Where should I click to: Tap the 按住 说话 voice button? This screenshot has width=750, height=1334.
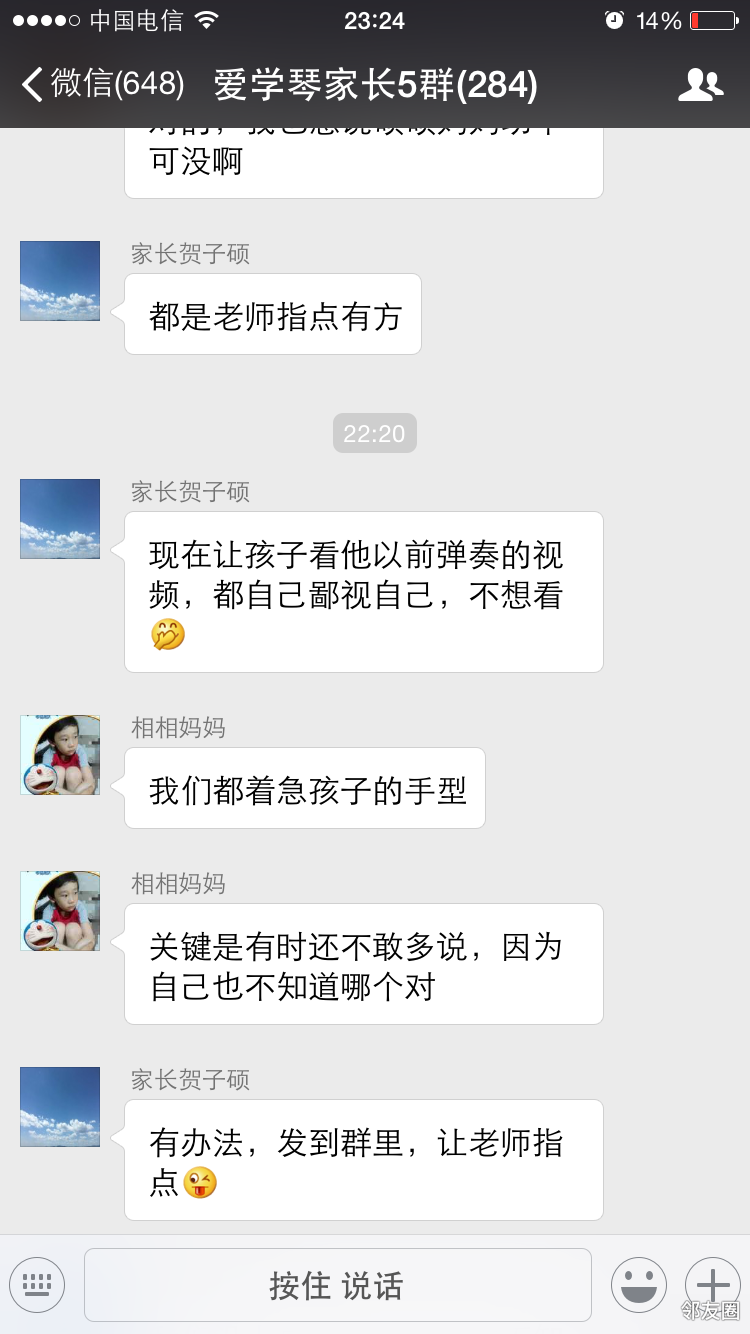tap(337, 1285)
